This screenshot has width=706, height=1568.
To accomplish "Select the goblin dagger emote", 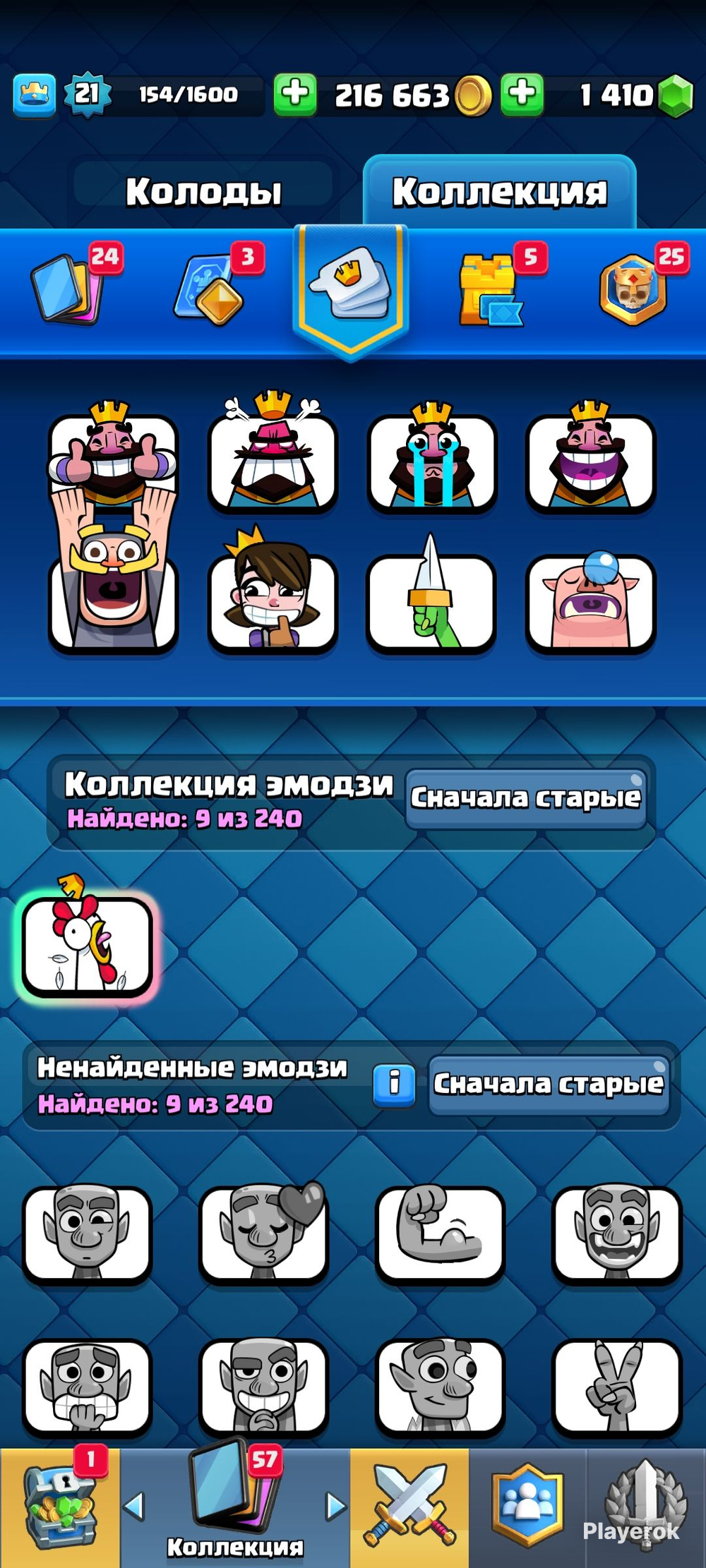I will [x=431, y=593].
